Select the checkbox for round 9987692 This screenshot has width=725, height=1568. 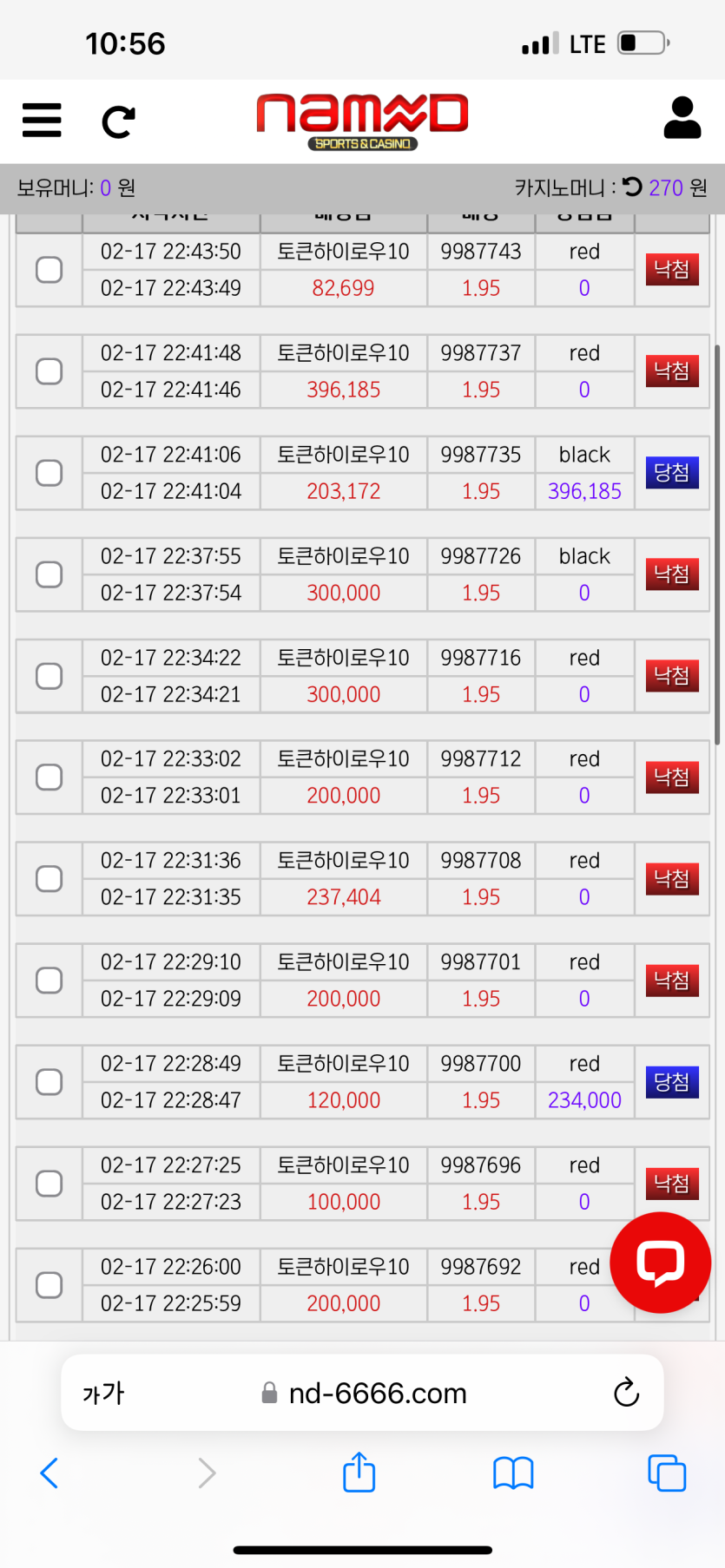49,1285
